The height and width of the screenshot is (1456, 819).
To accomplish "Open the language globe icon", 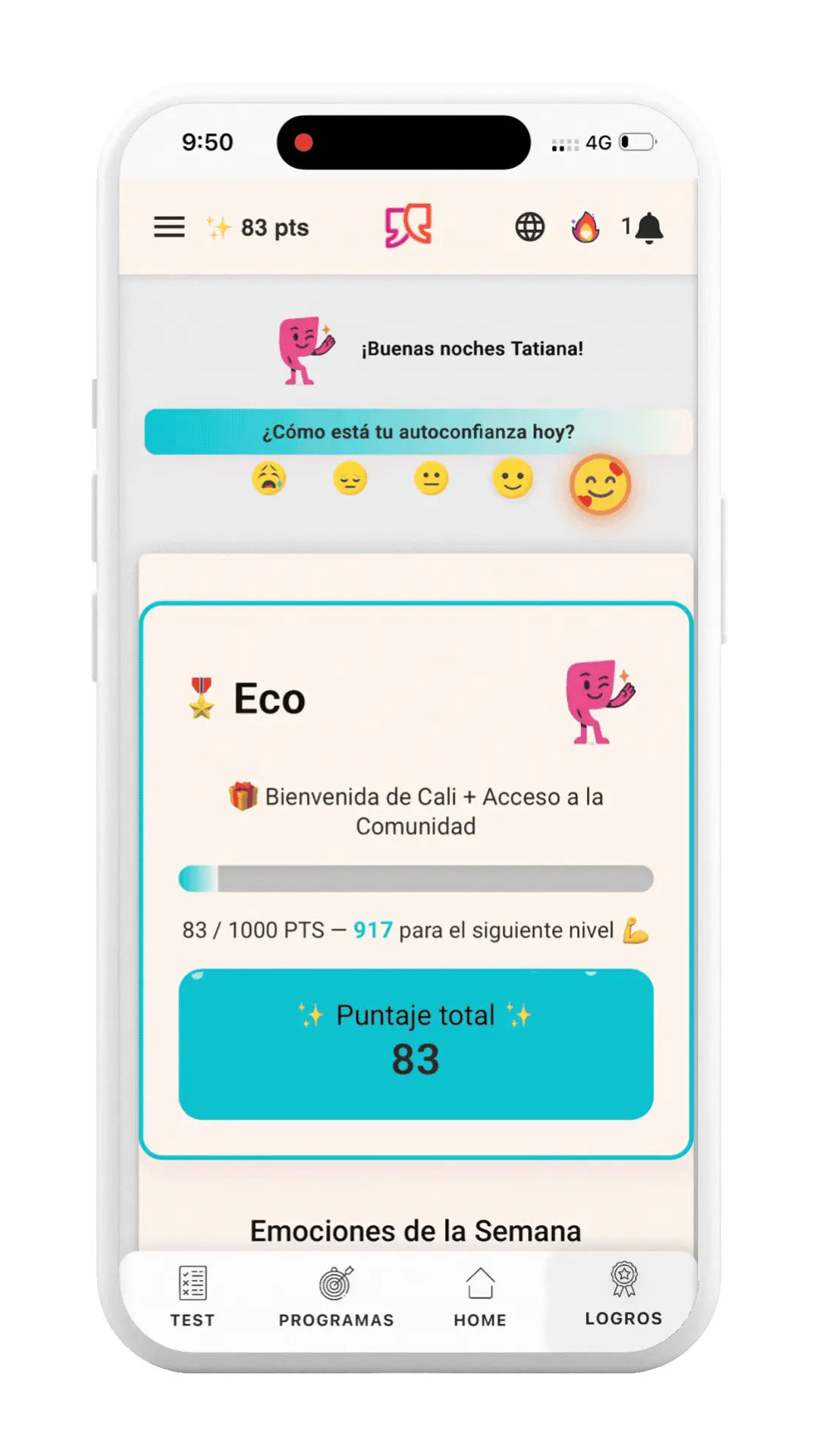I will coord(529,227).
